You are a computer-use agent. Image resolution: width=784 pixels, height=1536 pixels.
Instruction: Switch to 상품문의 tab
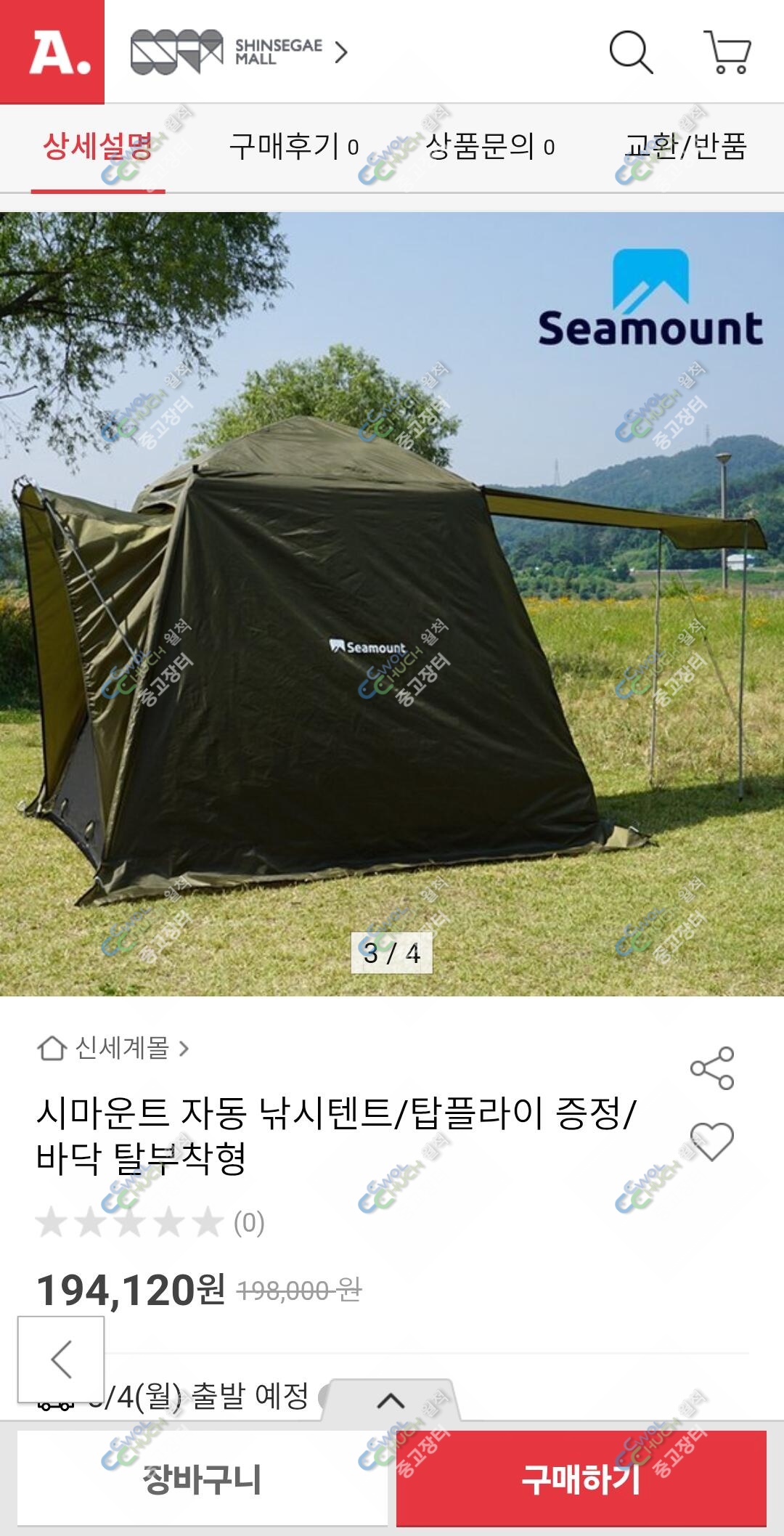click(490, 147)
